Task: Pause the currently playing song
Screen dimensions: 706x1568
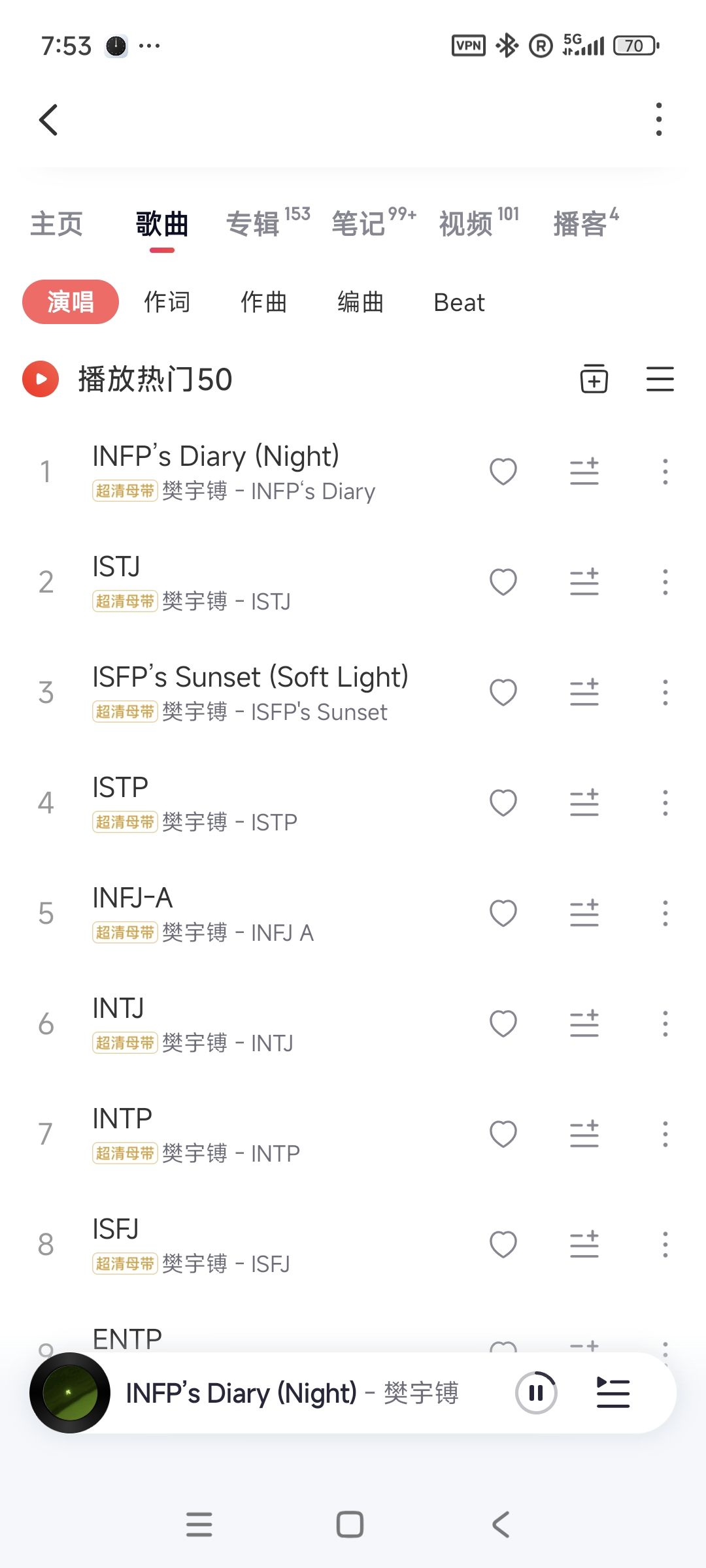Action: click(x=536, y=1394)
